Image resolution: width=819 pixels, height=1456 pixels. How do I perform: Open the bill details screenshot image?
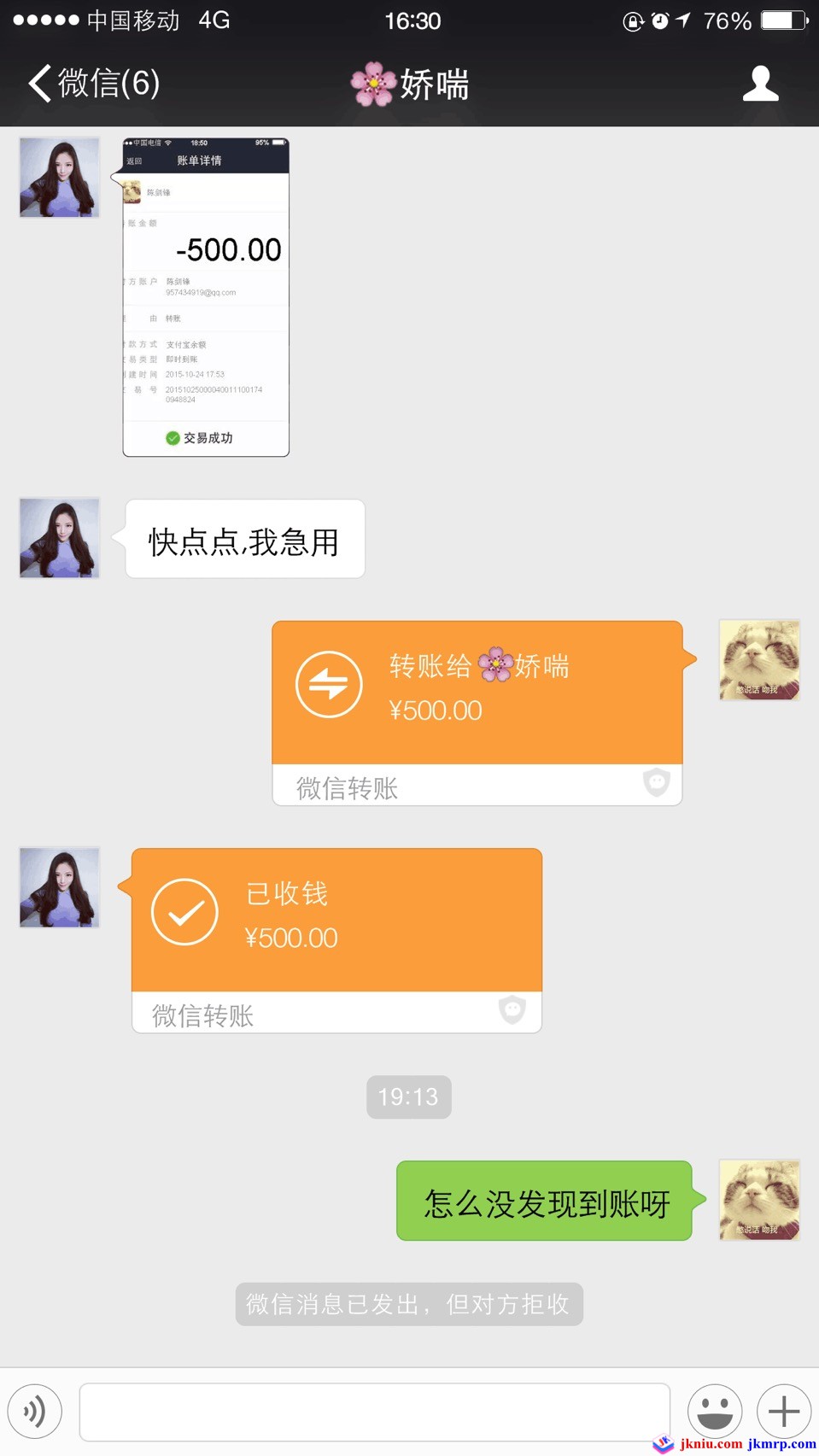coord(206,297)
